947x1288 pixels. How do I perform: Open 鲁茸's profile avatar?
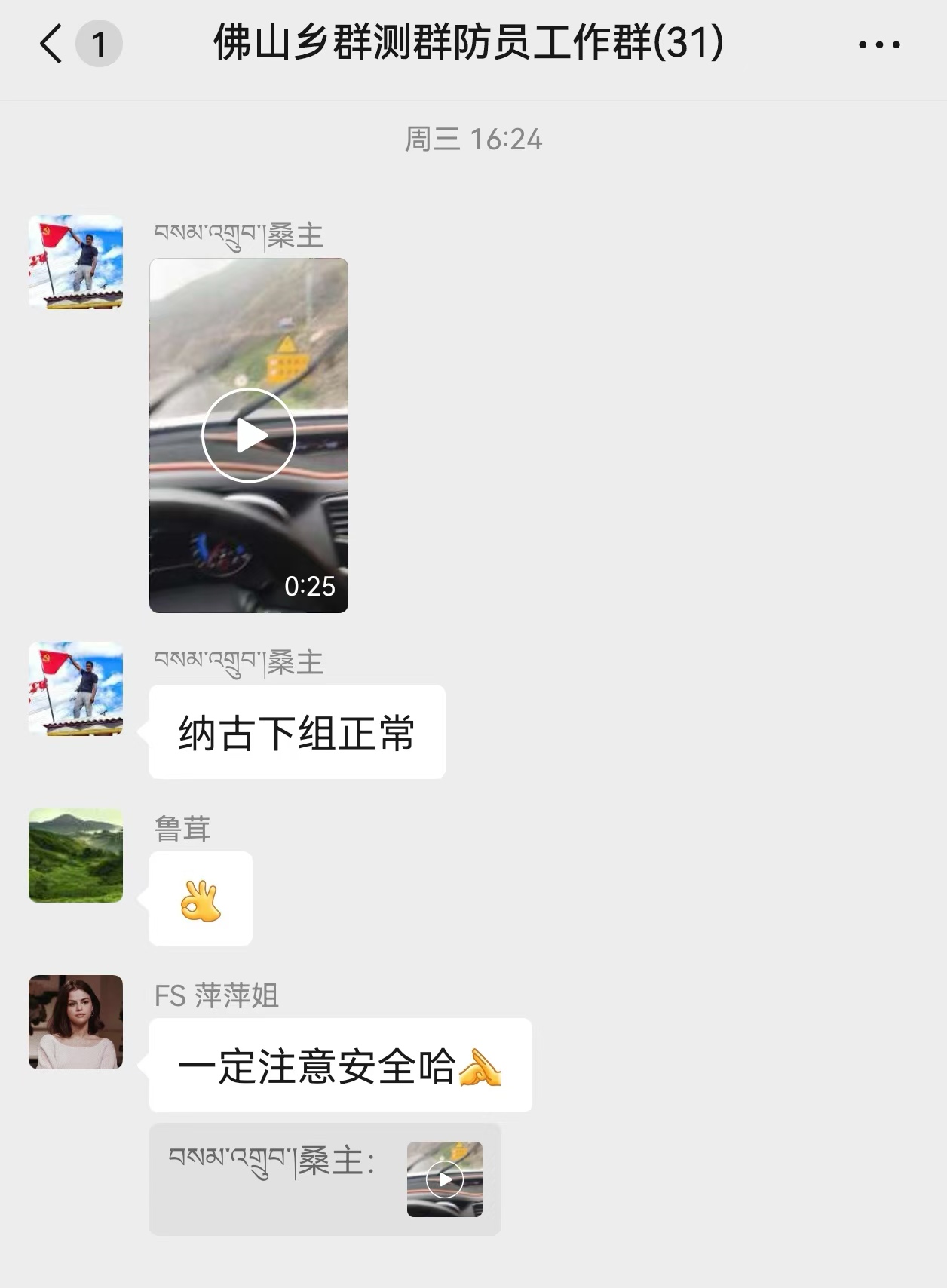(75, 856)
